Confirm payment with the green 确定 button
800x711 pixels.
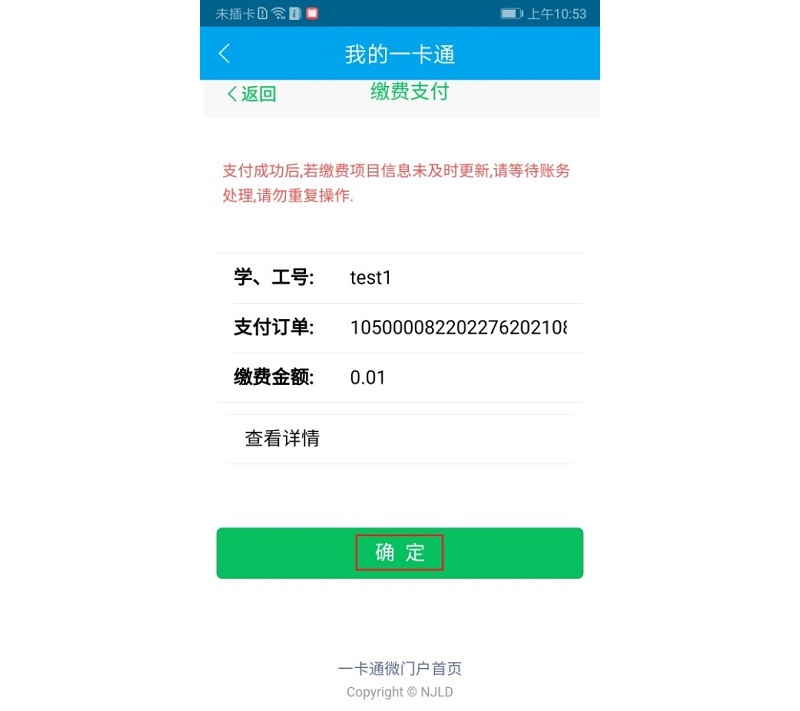399,553
